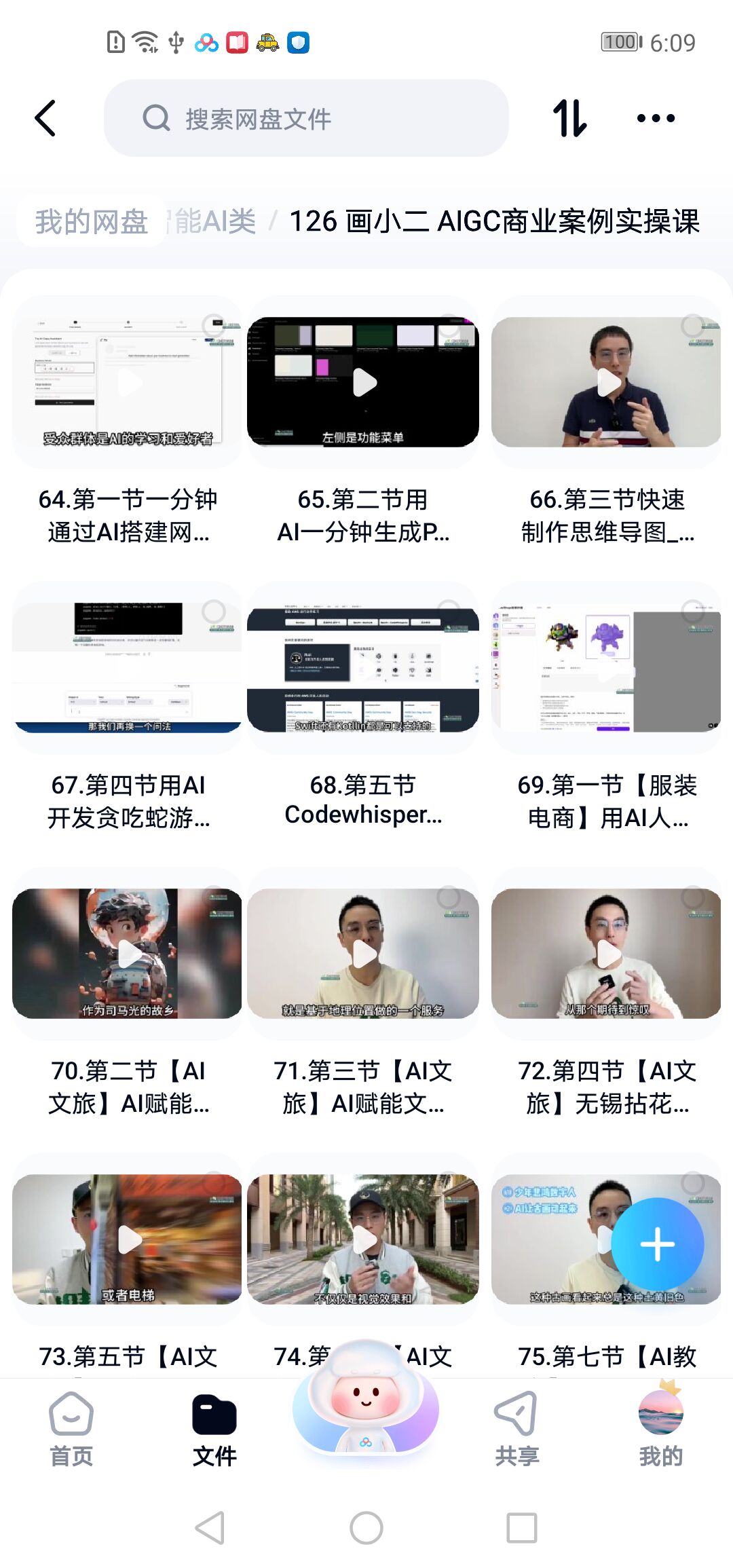
Task: Play video 65.第二节用AI一分钟生成P
Action: click(x=364, y=382)
